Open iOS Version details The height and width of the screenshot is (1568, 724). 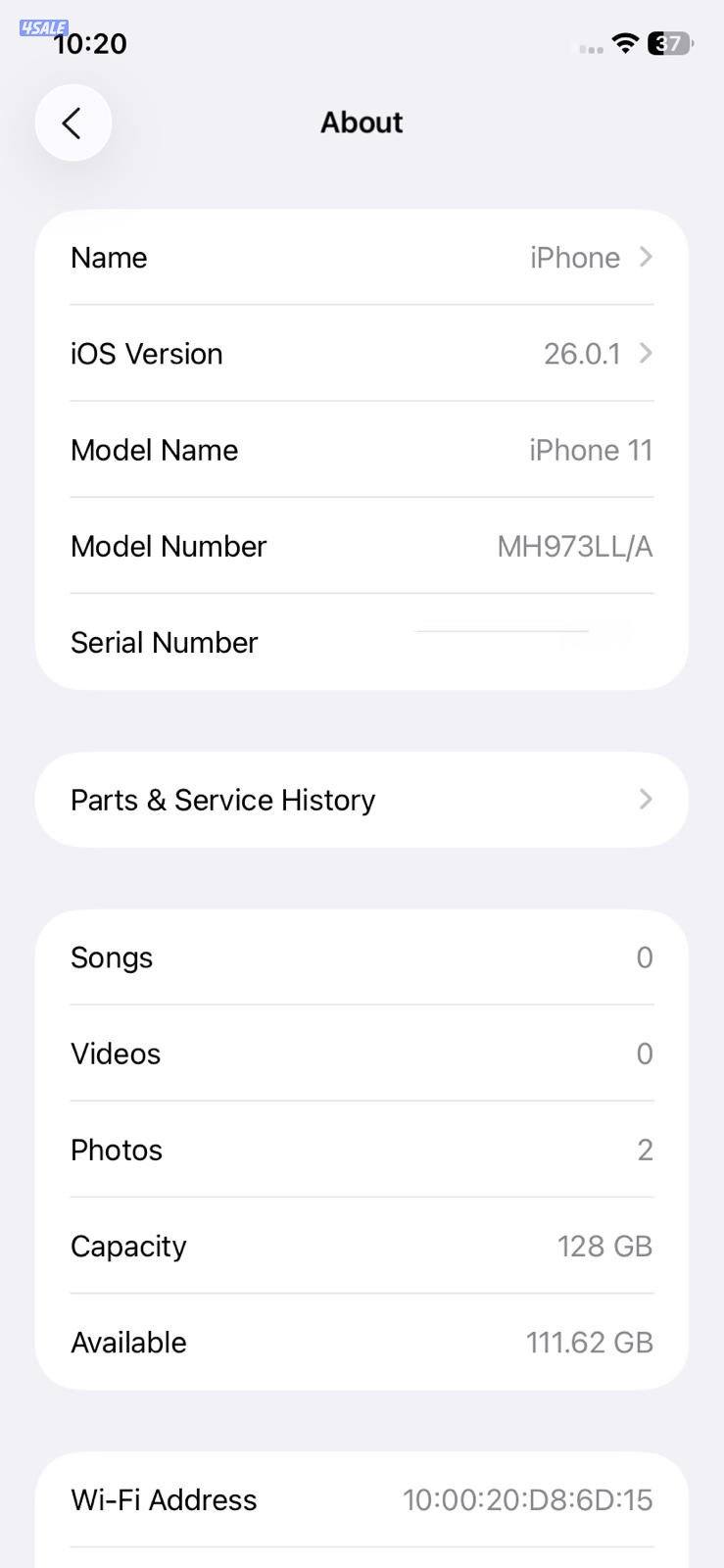pyautogui.click(x=362, y=354)
